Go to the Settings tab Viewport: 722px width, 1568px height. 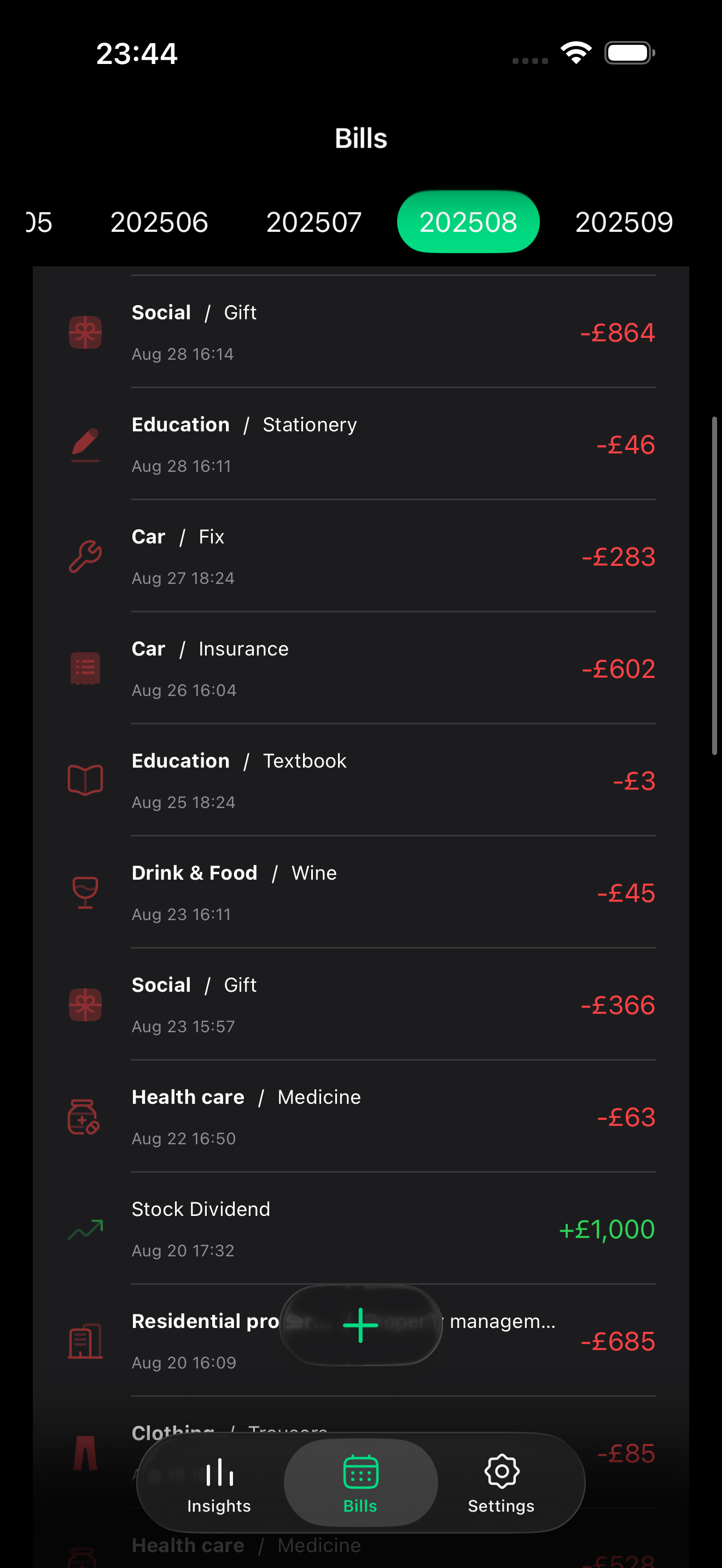point(501,1484)
